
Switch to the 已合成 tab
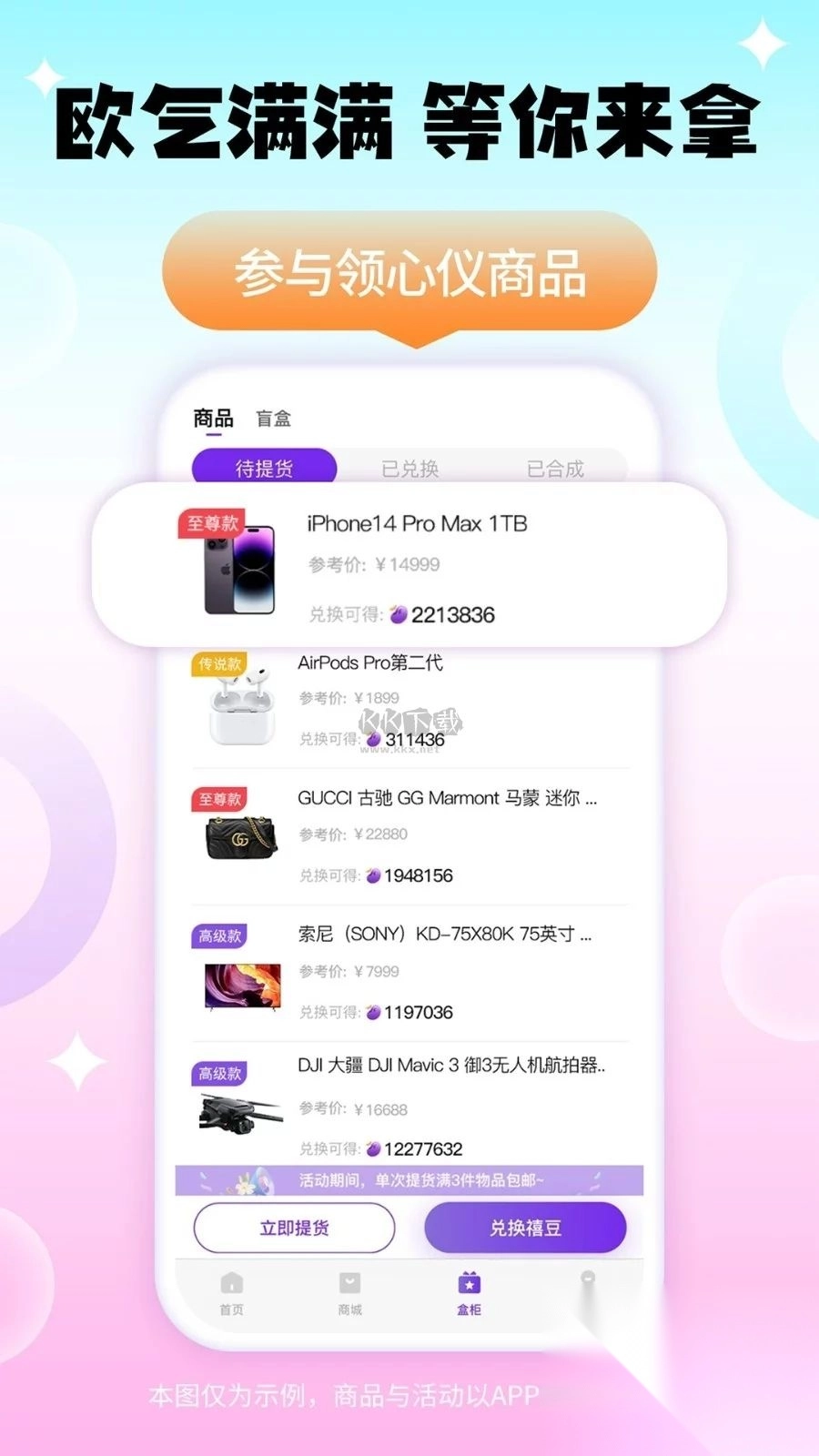click(557, 468)
